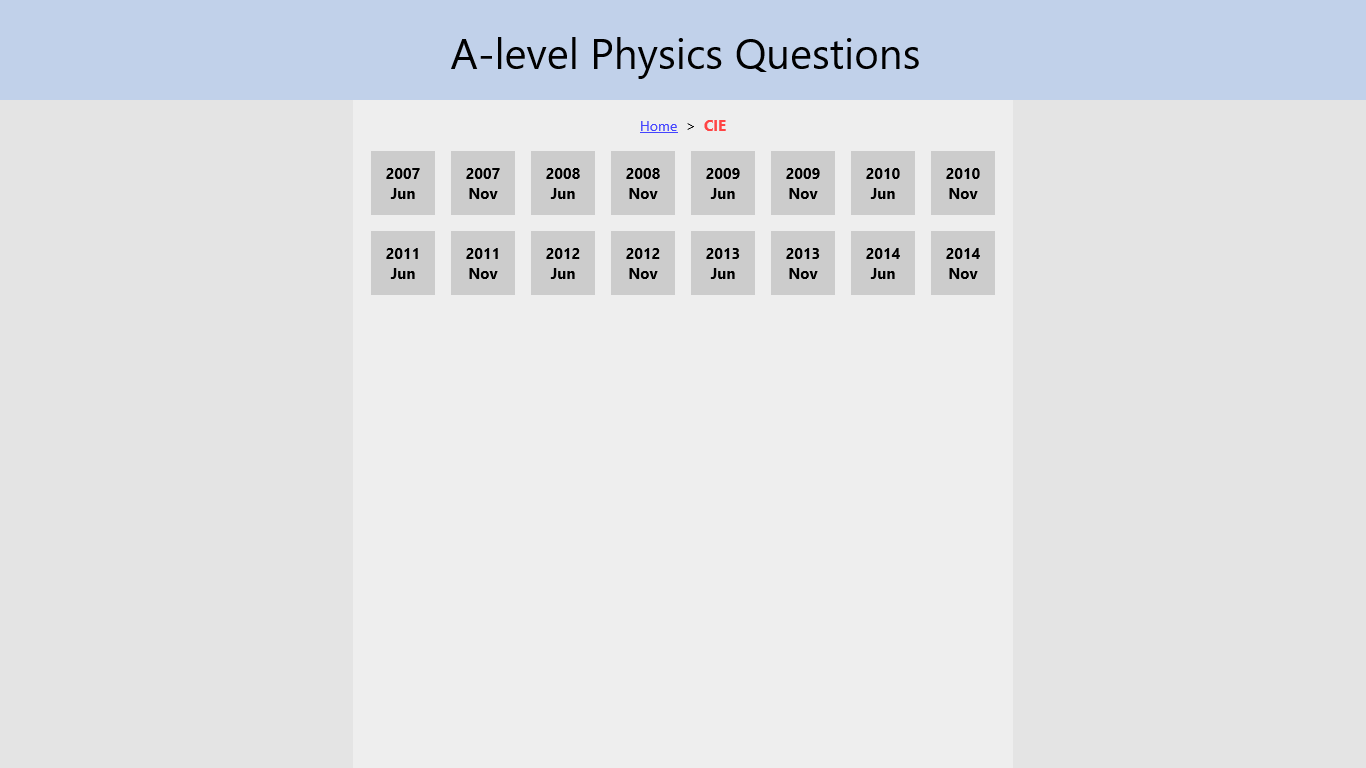Open 2008 Jun questions
The height and width of the screenshot is (768, 1366).
[x=563, y=183]
